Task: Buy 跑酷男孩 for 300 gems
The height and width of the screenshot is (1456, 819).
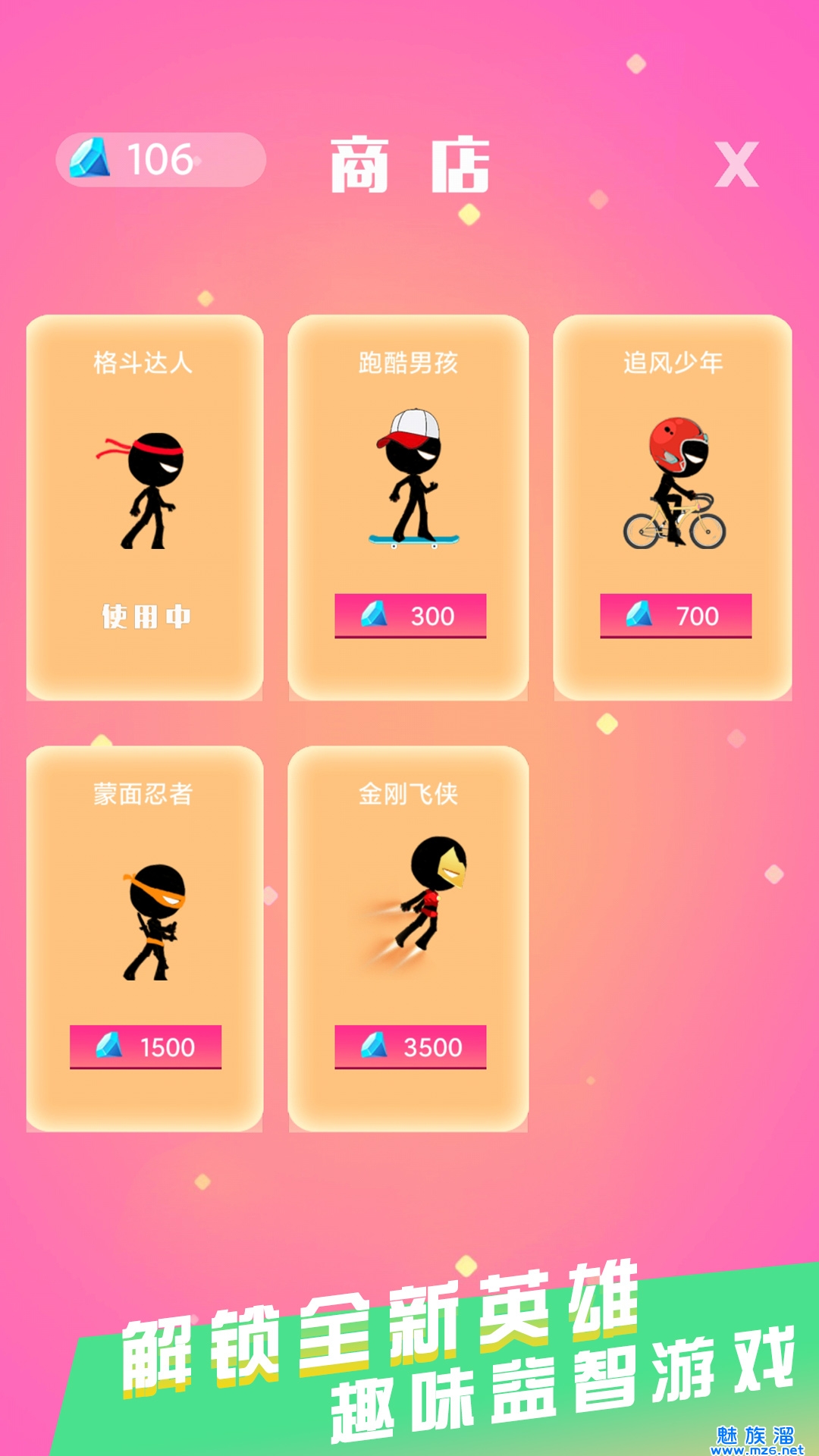Action: (410, 615)
